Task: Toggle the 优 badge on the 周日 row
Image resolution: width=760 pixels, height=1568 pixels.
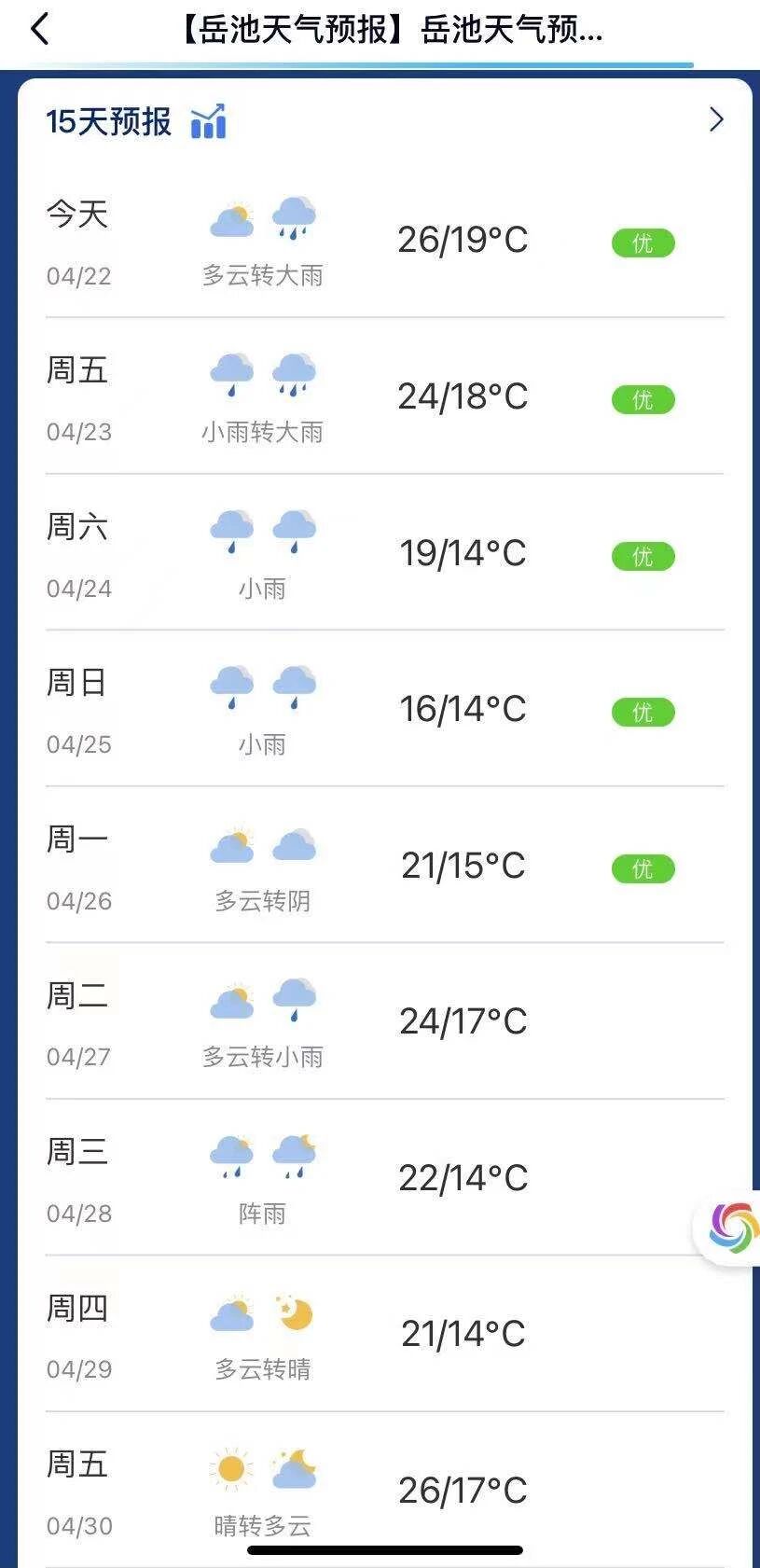Action: coord(643,712)
